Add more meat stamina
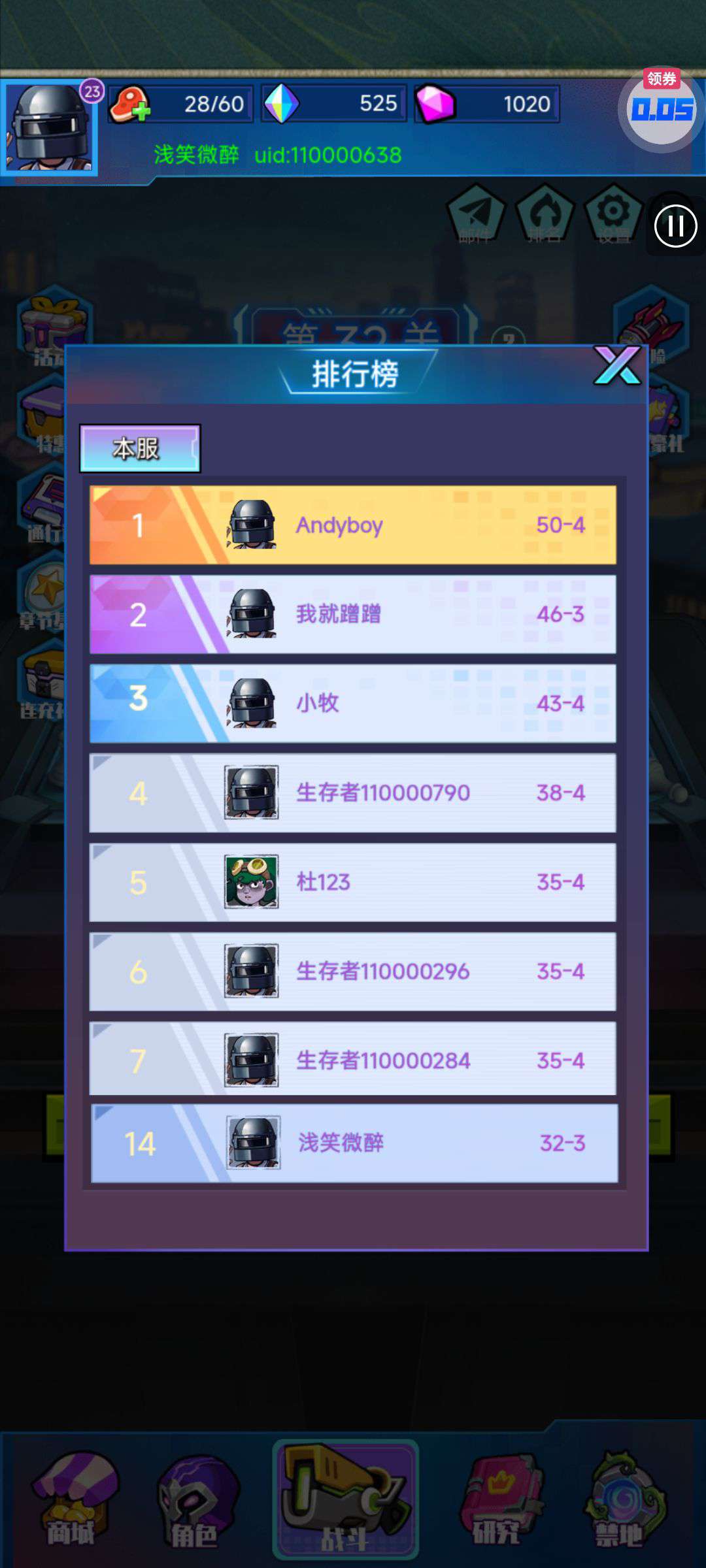This screenshot has height=1568, width=706. click(130, 105)
